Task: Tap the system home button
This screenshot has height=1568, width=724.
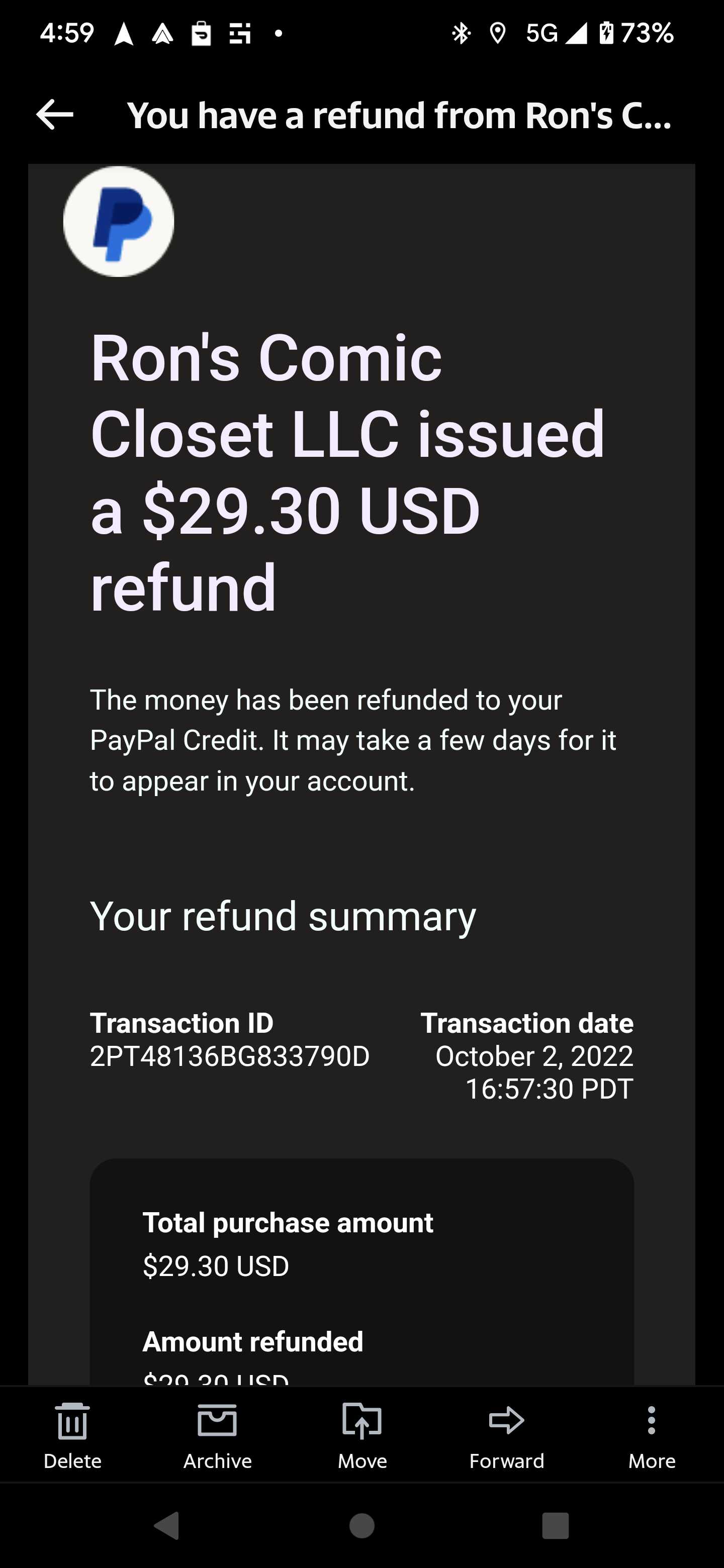Action: 361,1525
